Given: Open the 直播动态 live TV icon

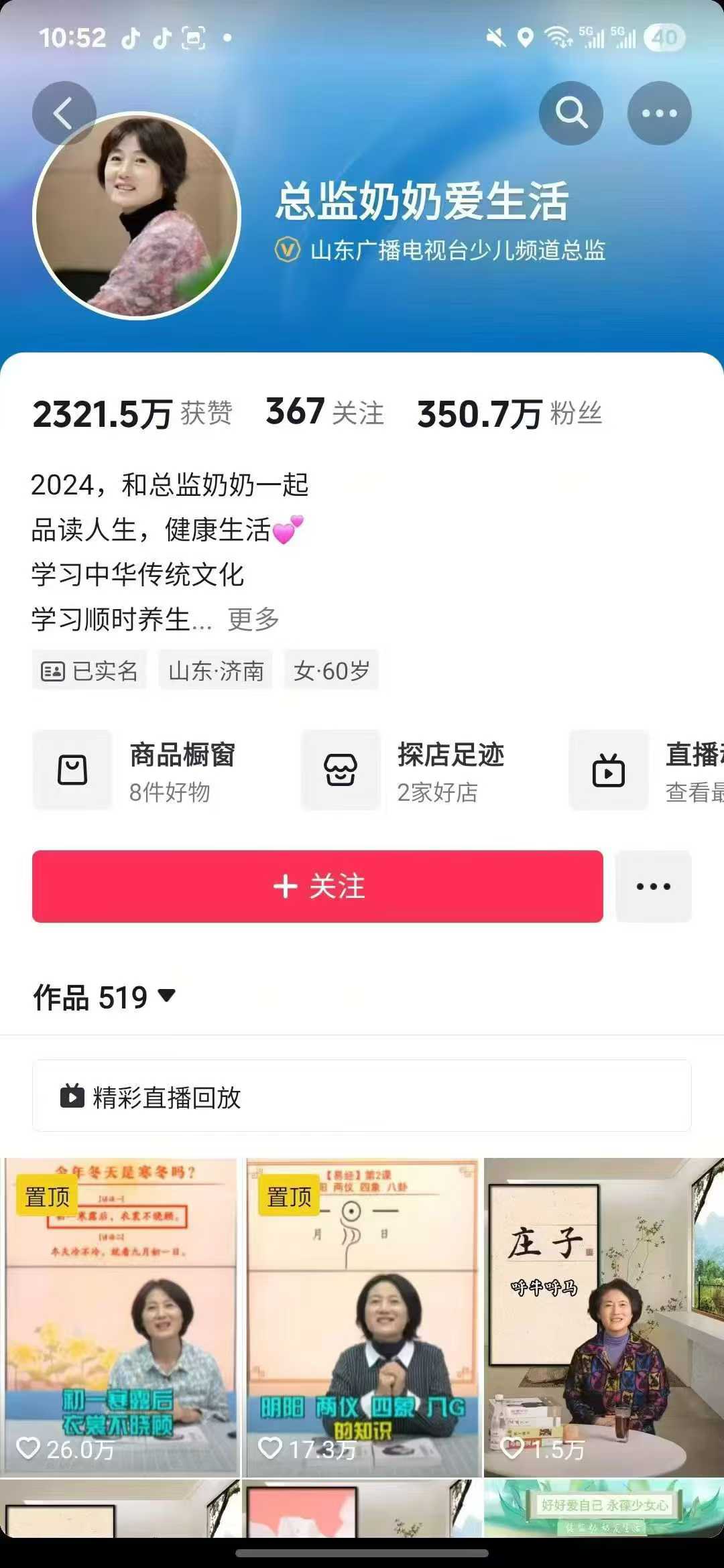Looking at the screenshot, I should coord(609,771).
